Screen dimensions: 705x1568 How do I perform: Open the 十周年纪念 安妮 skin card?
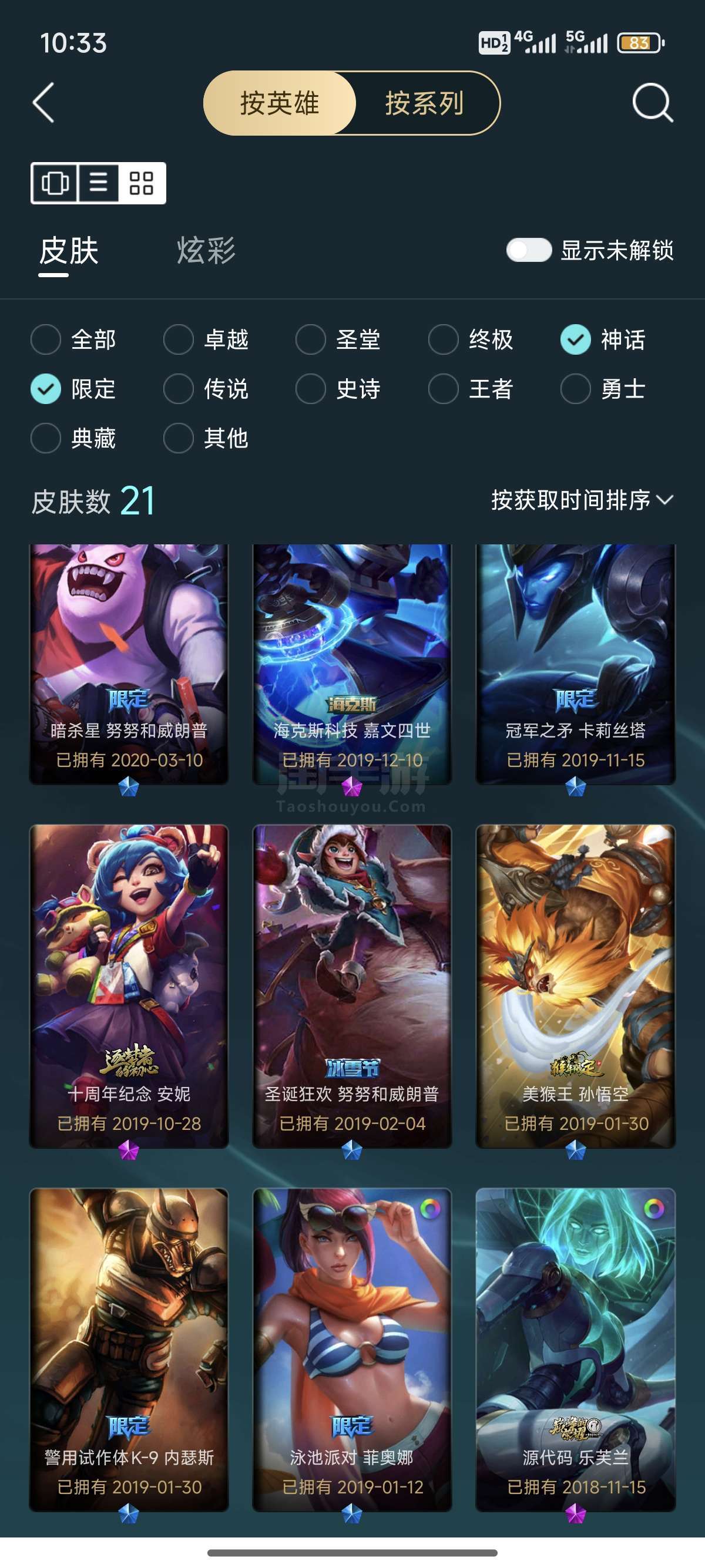pyautogui.click(x=129, y=986)
